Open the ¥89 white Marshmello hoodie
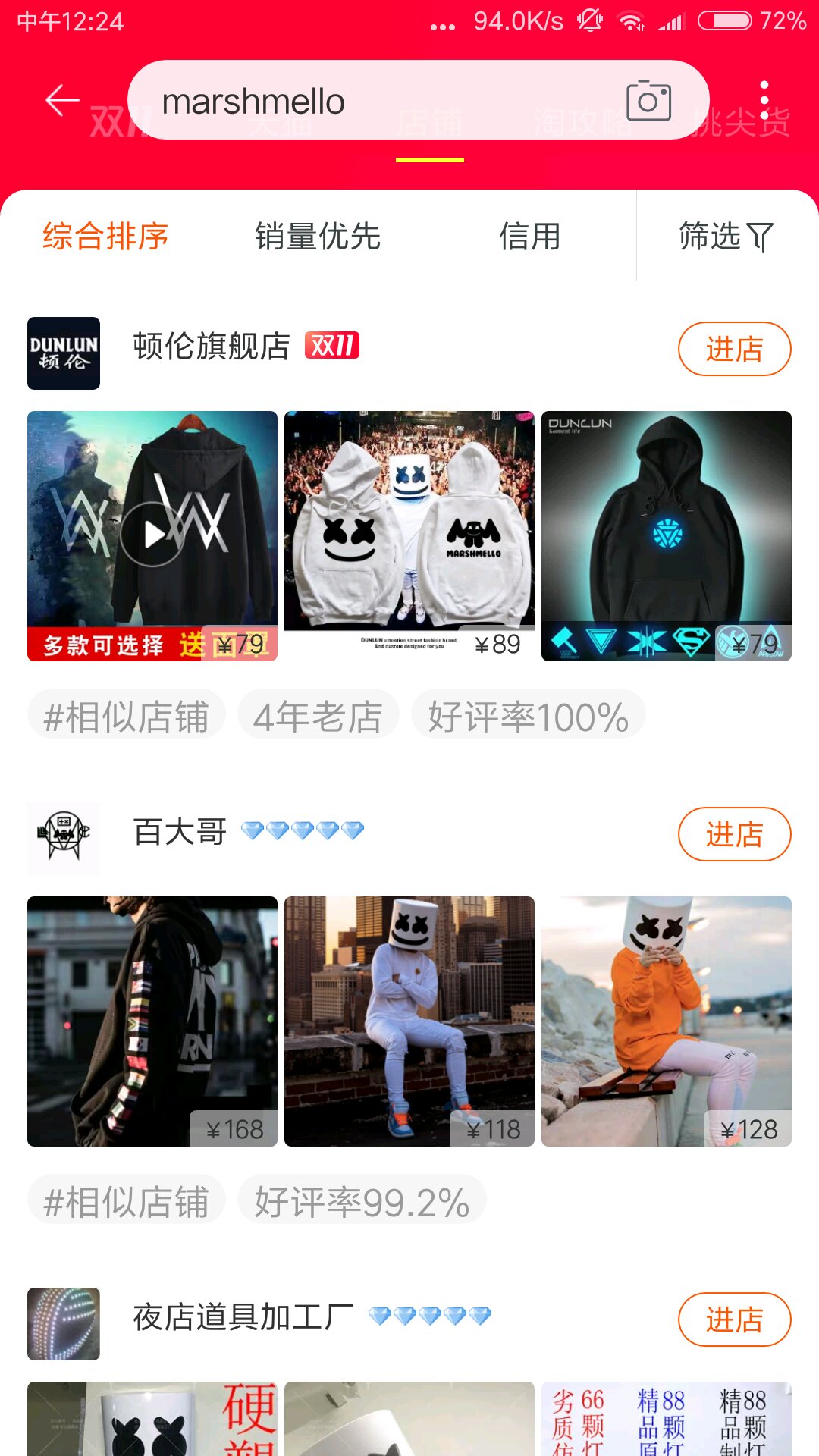 pyautogui.click(x=409, y=535)
